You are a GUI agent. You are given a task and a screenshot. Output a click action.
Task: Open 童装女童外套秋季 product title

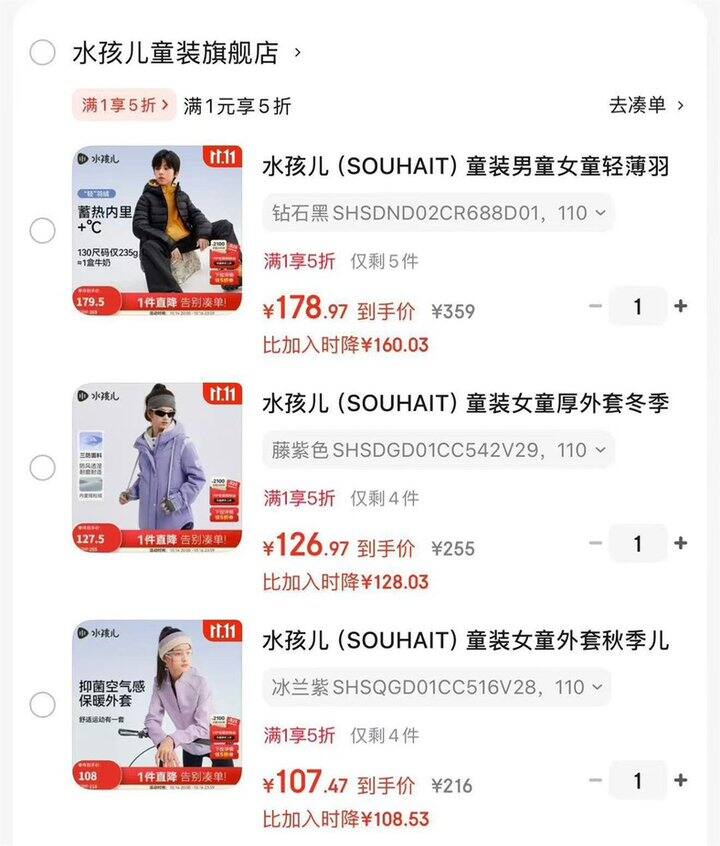click(465, 640)
